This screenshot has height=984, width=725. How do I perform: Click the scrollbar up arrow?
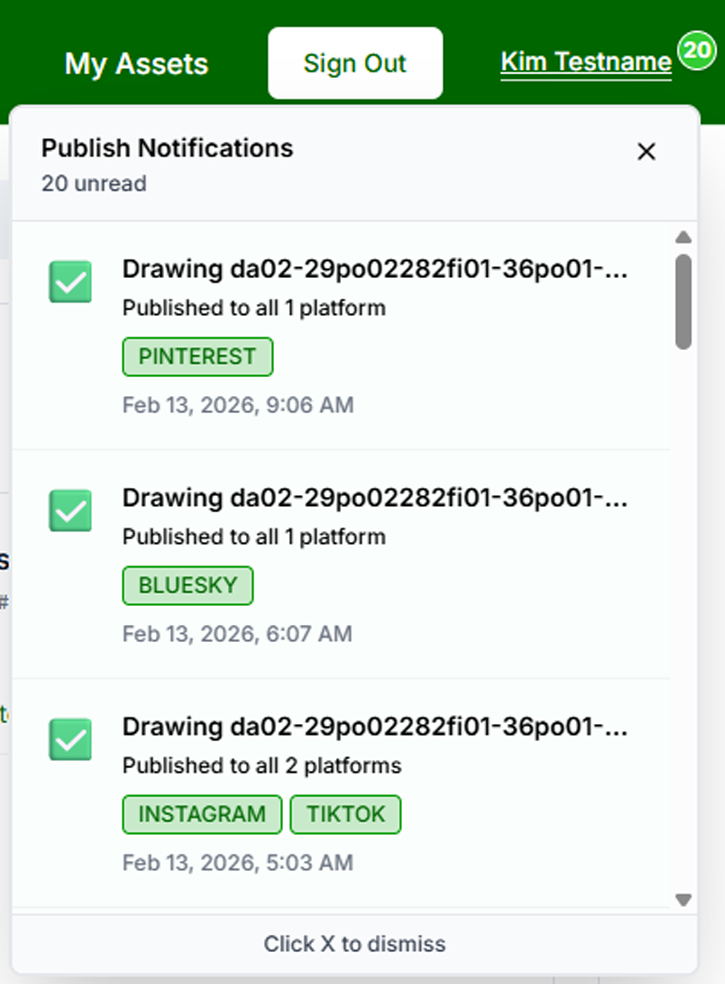(683, 236)
